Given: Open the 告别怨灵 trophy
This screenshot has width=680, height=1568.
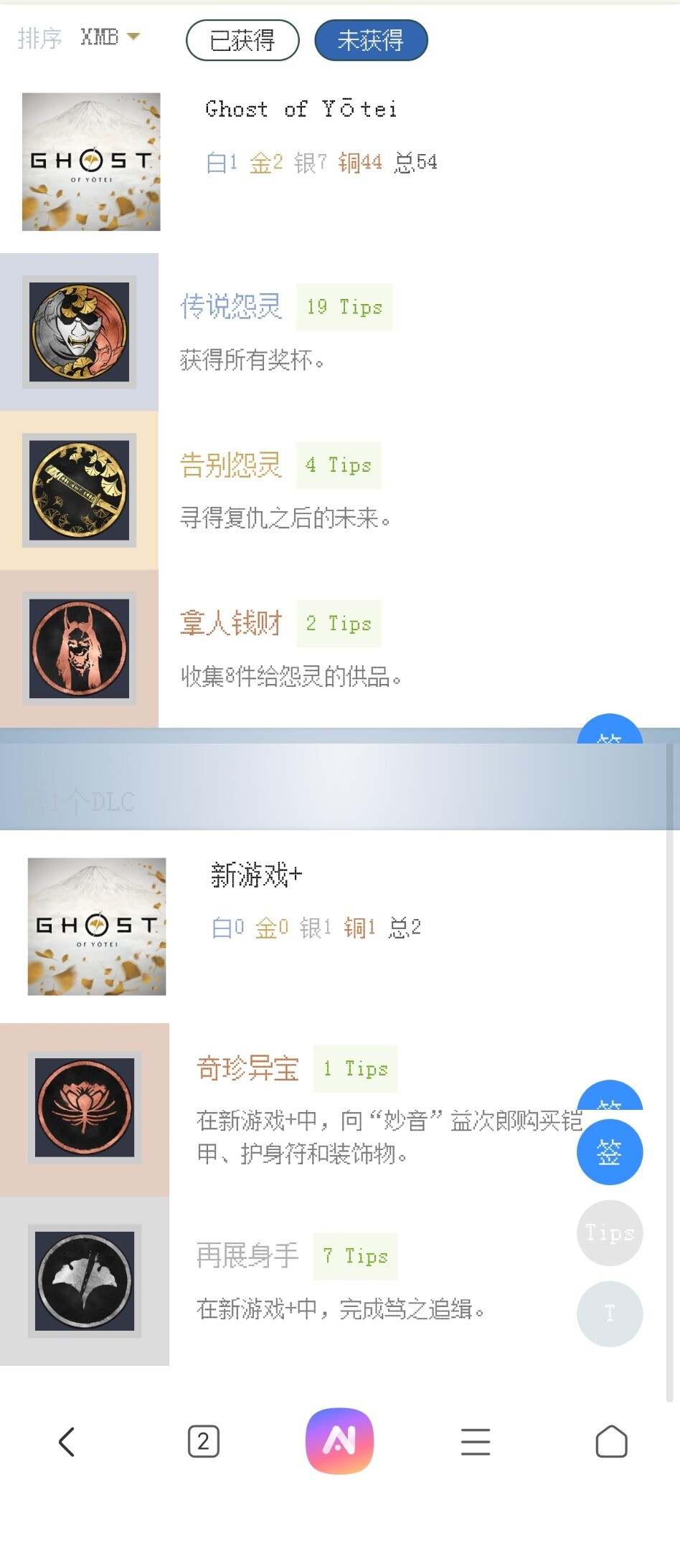Looking at the screenshot, I should click(x=230, y=465).
